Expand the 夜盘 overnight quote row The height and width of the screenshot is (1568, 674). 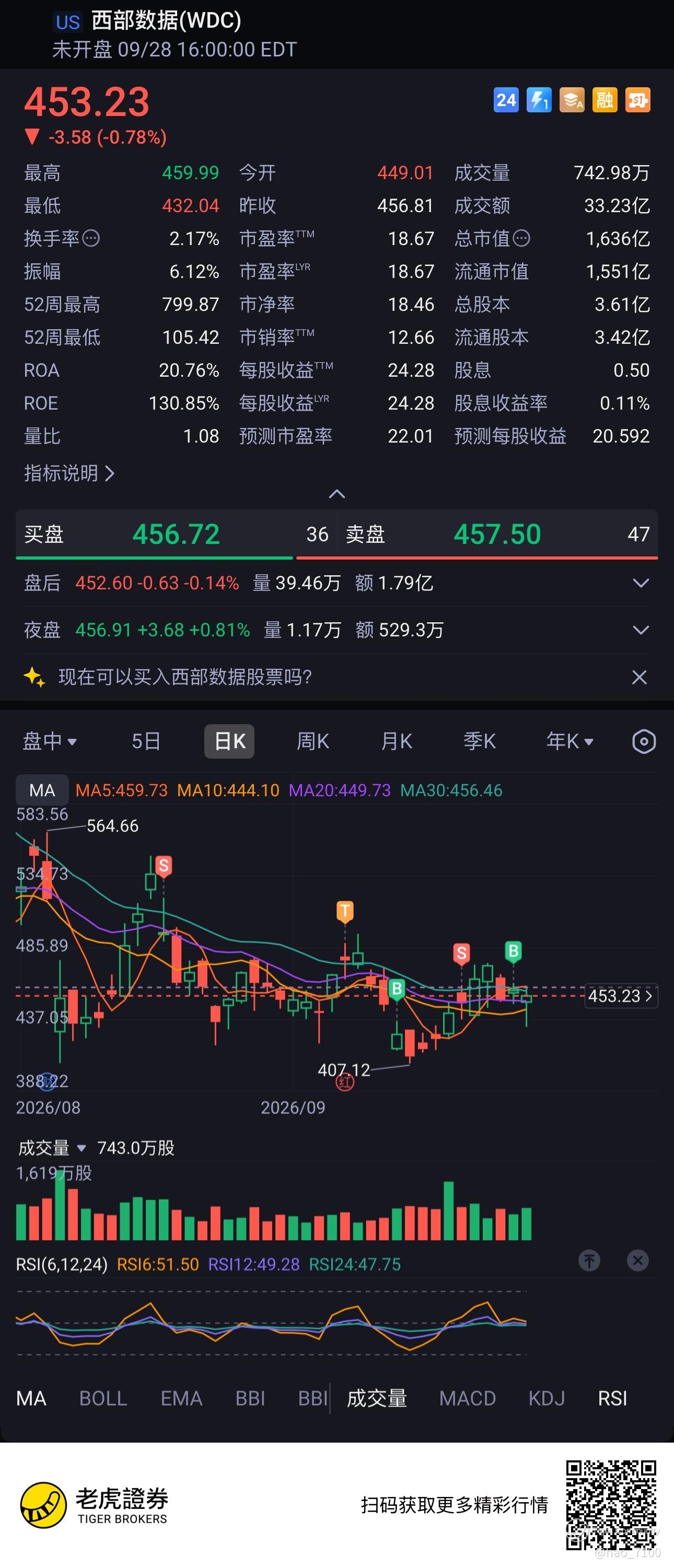coord(641,630)
